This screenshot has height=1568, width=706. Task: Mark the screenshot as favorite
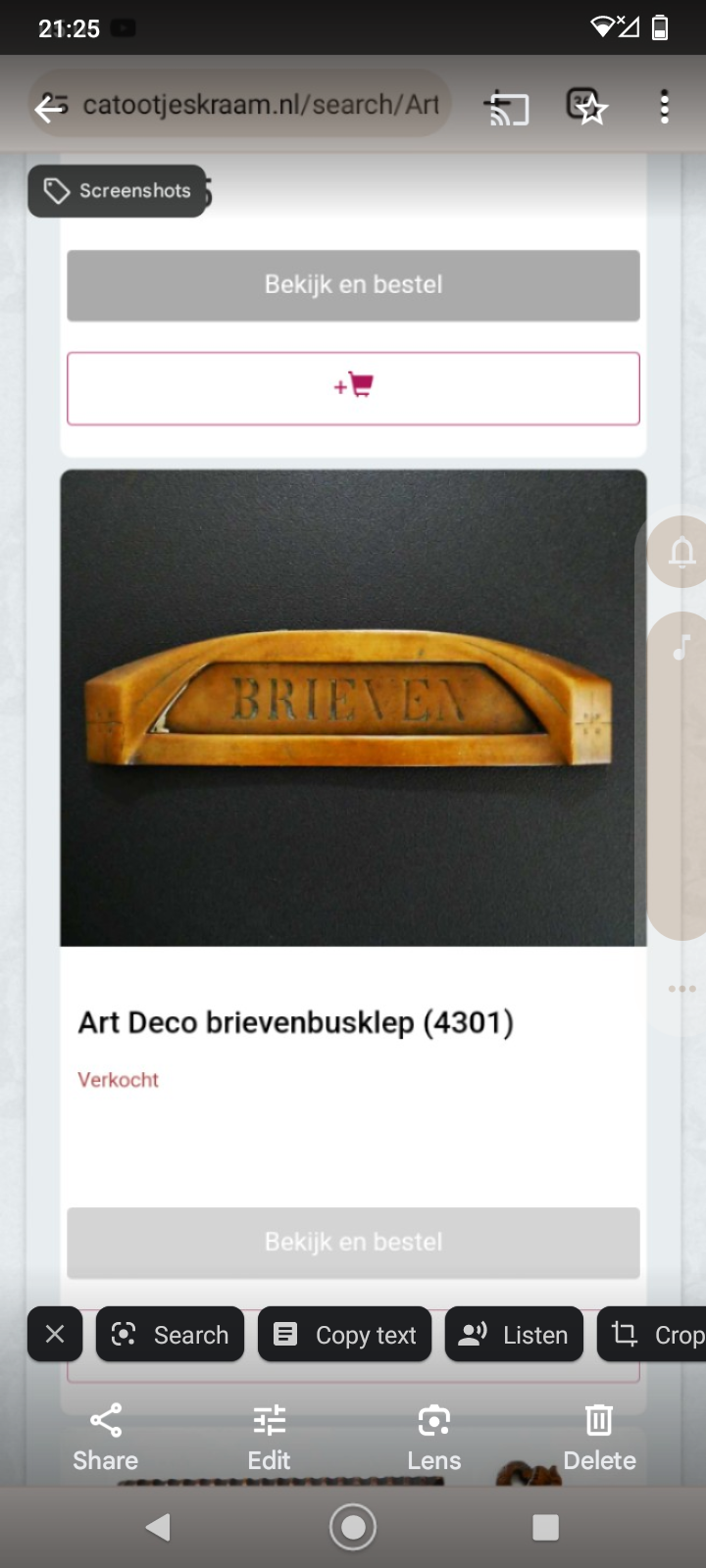(x=587, y=107)
